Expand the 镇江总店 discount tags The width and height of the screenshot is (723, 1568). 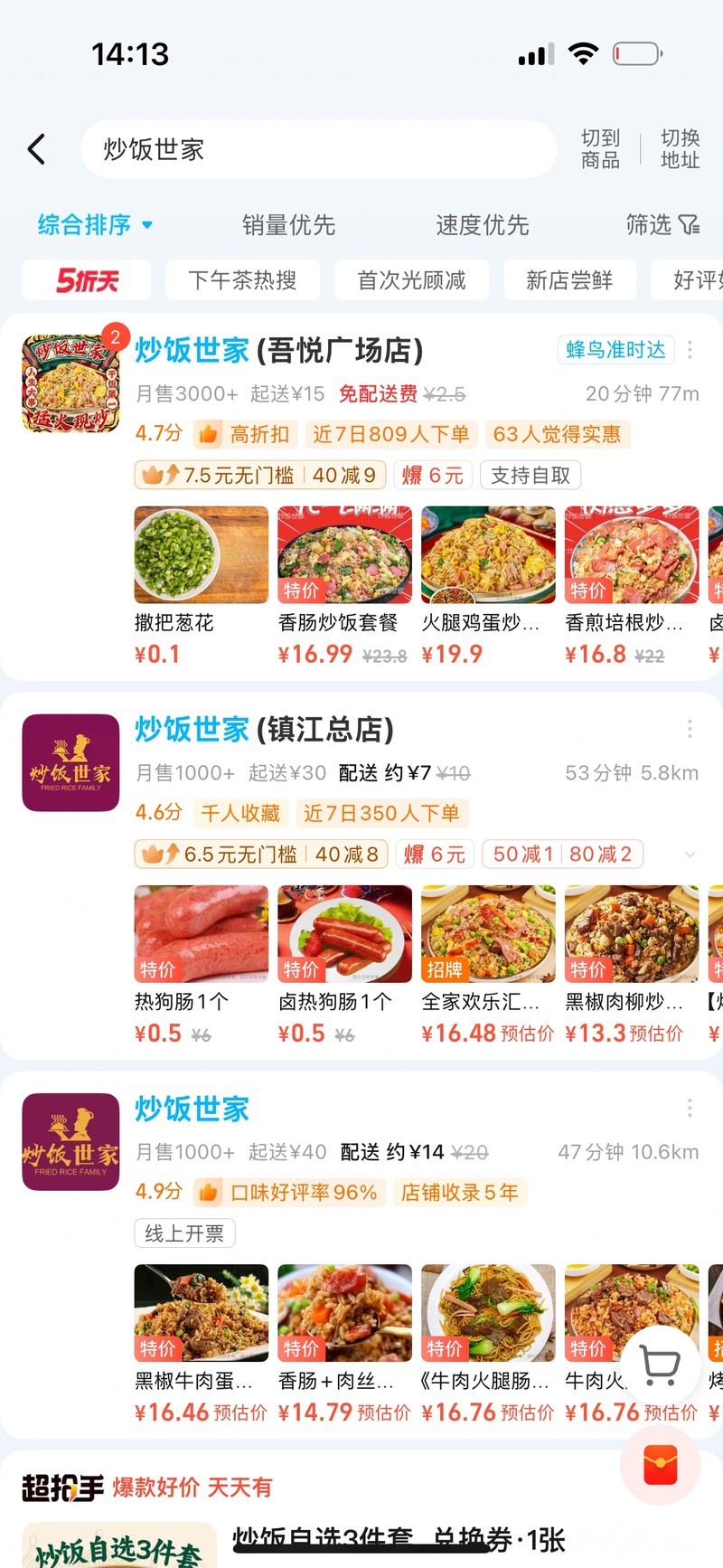pyautogui.click(x=690, y=855)
